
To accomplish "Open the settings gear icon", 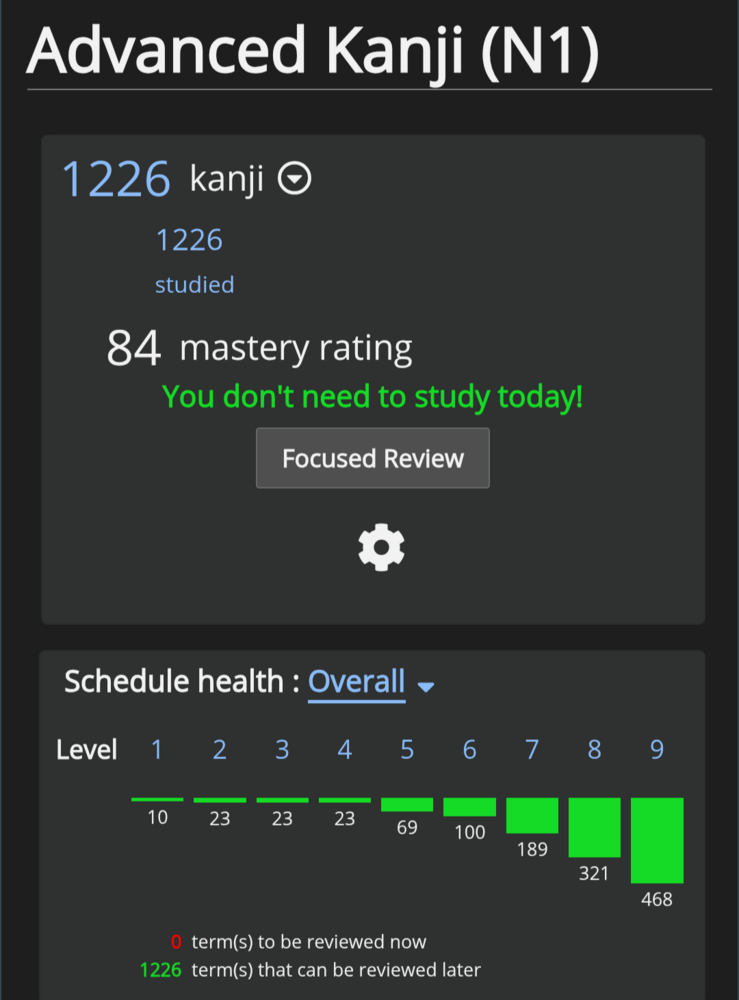I will click(x=381, y=547).
